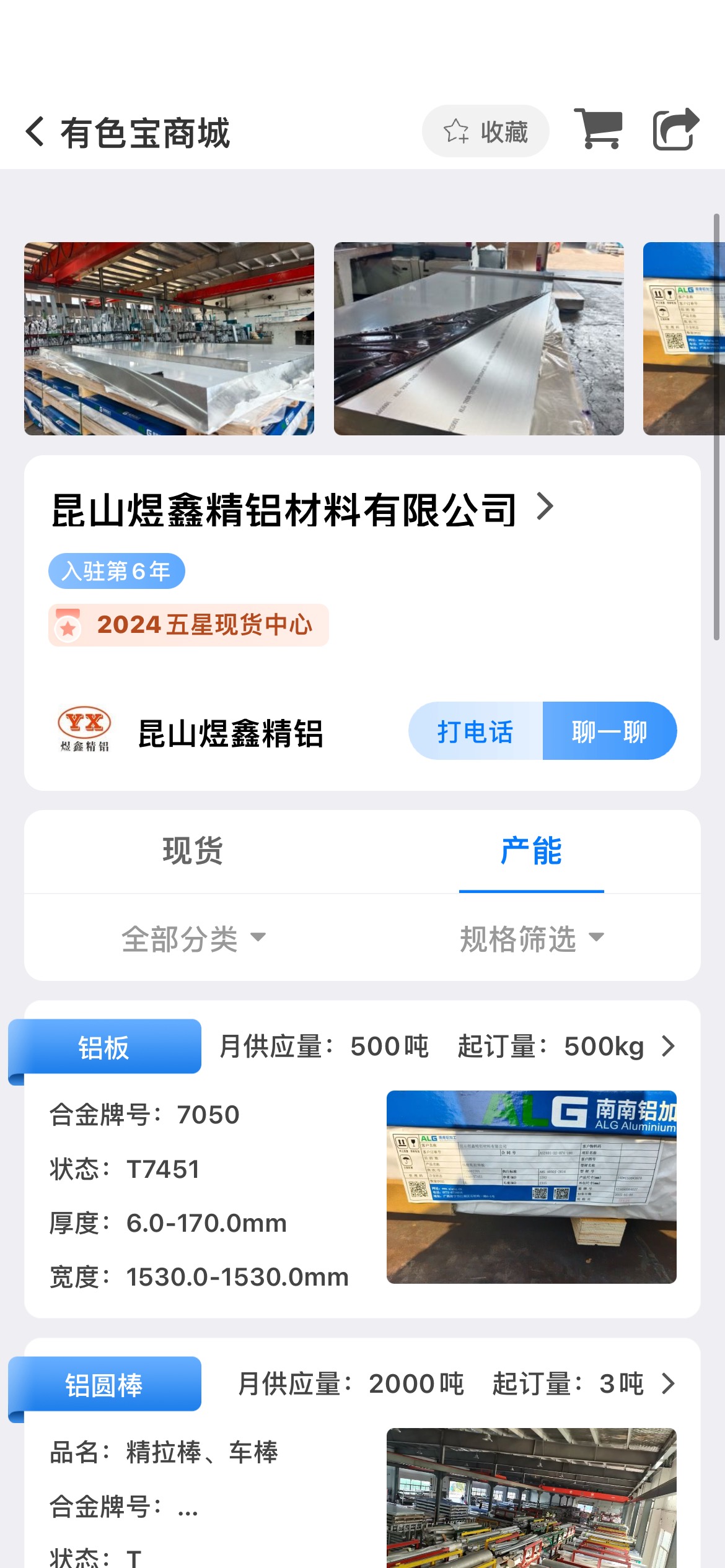Start a chat with 聊一聊
This screenshot has width=725, height=1568.
point(610,731)
